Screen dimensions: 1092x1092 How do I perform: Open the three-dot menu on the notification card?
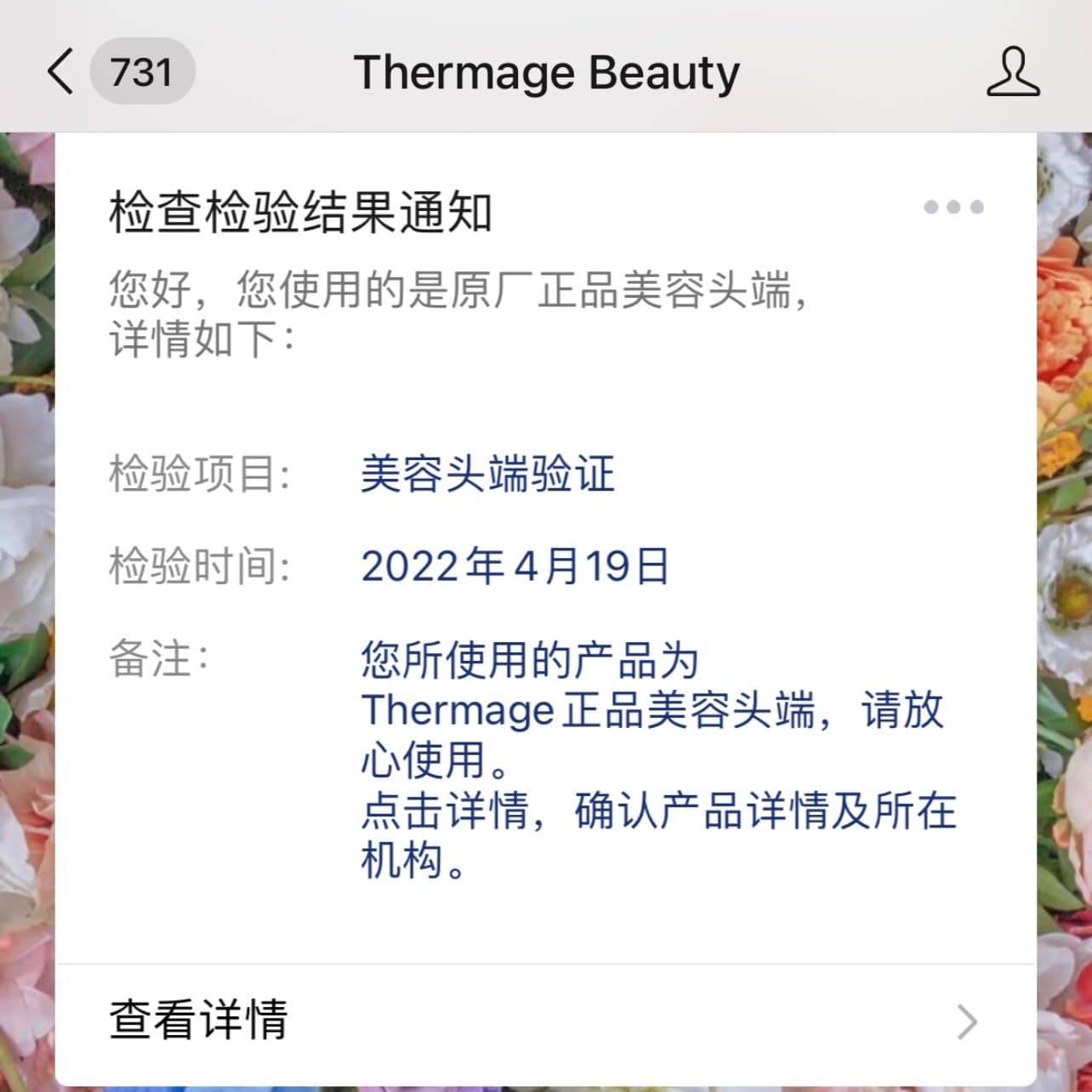[x=953, y=207]
